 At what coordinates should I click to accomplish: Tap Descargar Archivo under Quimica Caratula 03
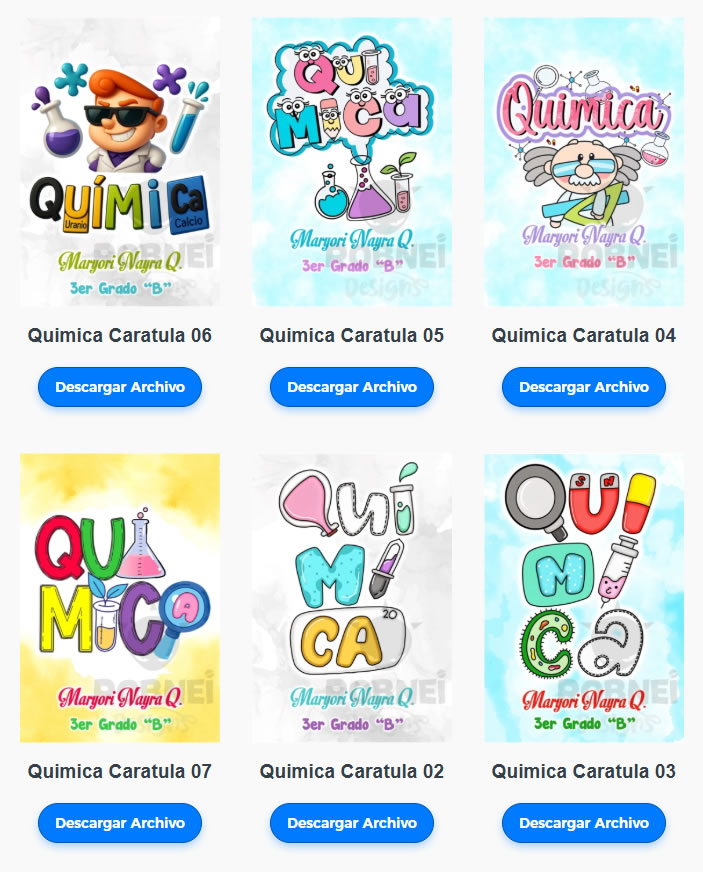[584, 823]
